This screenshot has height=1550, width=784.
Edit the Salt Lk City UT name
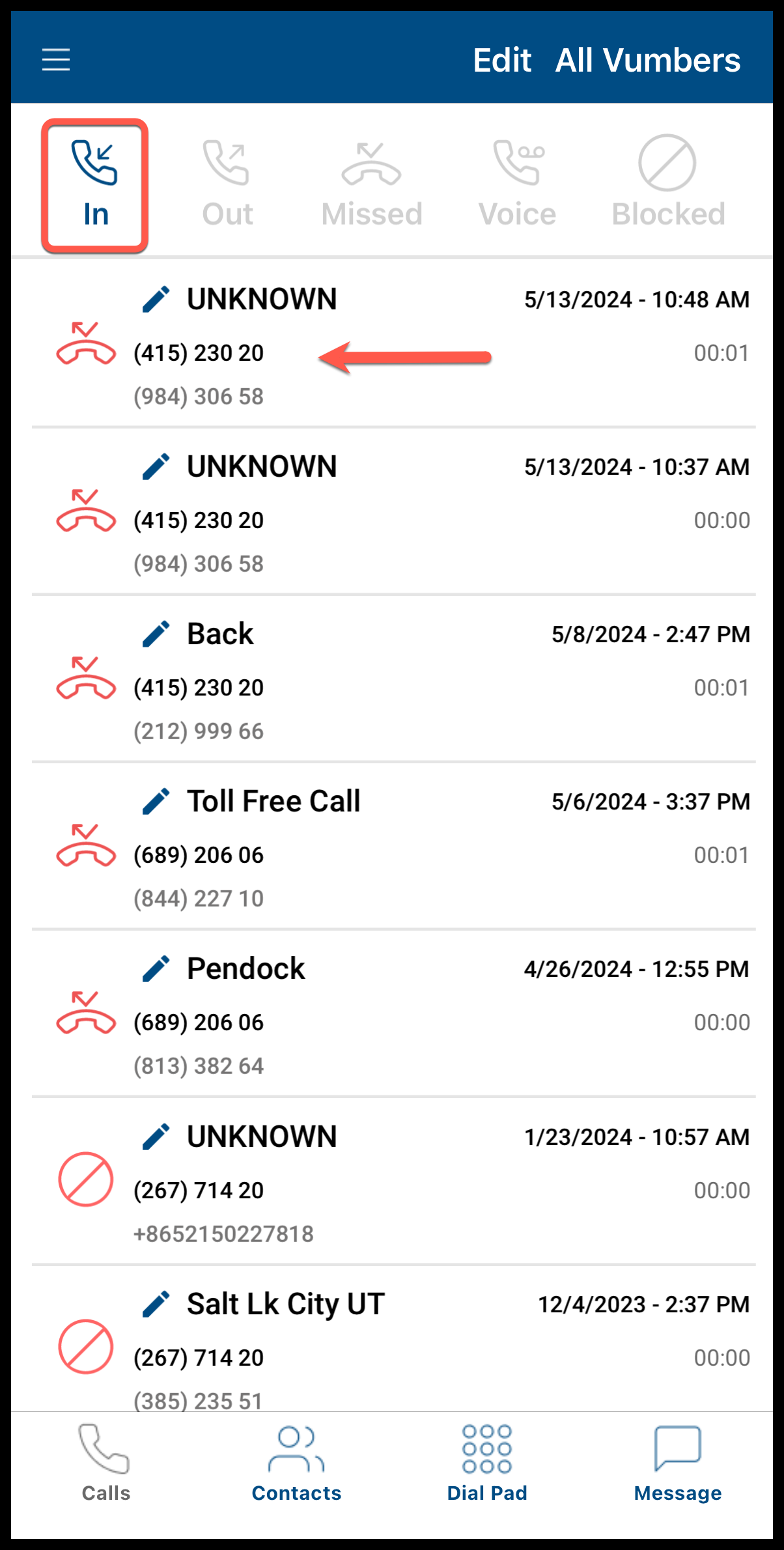[156, 1304]
